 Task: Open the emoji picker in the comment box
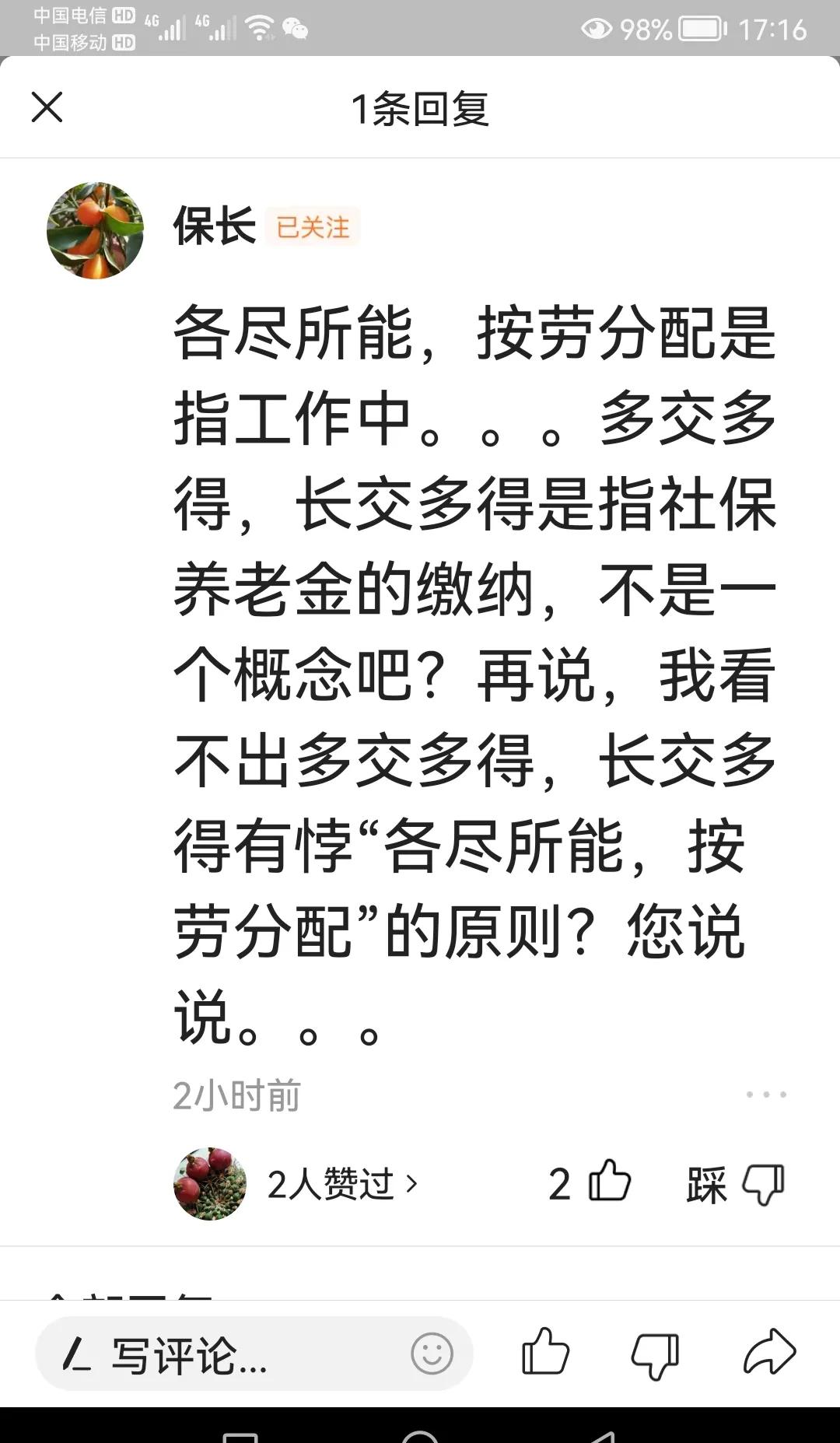click(x=432, y=1354)
